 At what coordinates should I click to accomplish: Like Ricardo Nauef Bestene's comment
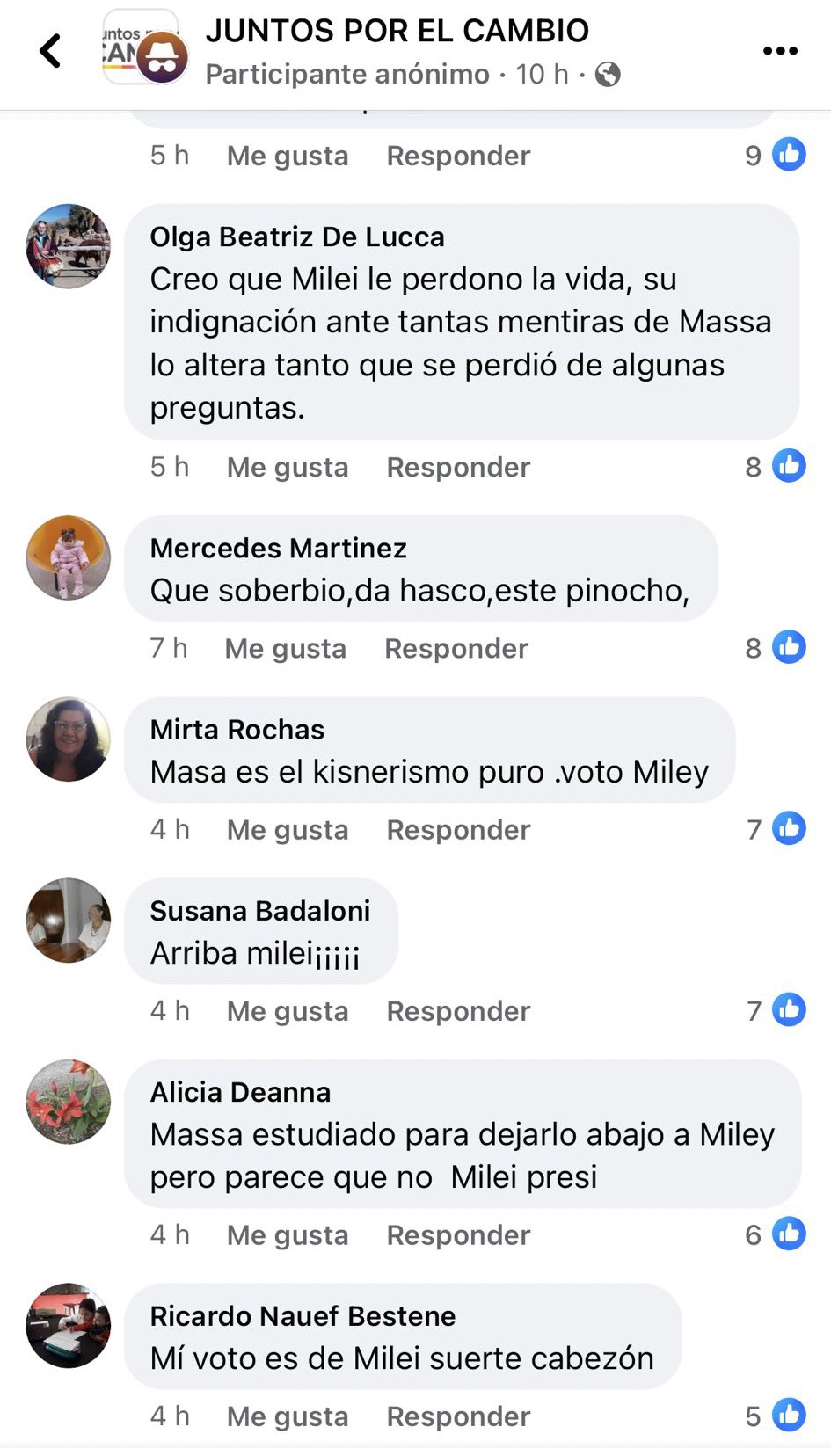pos(288,1416)
